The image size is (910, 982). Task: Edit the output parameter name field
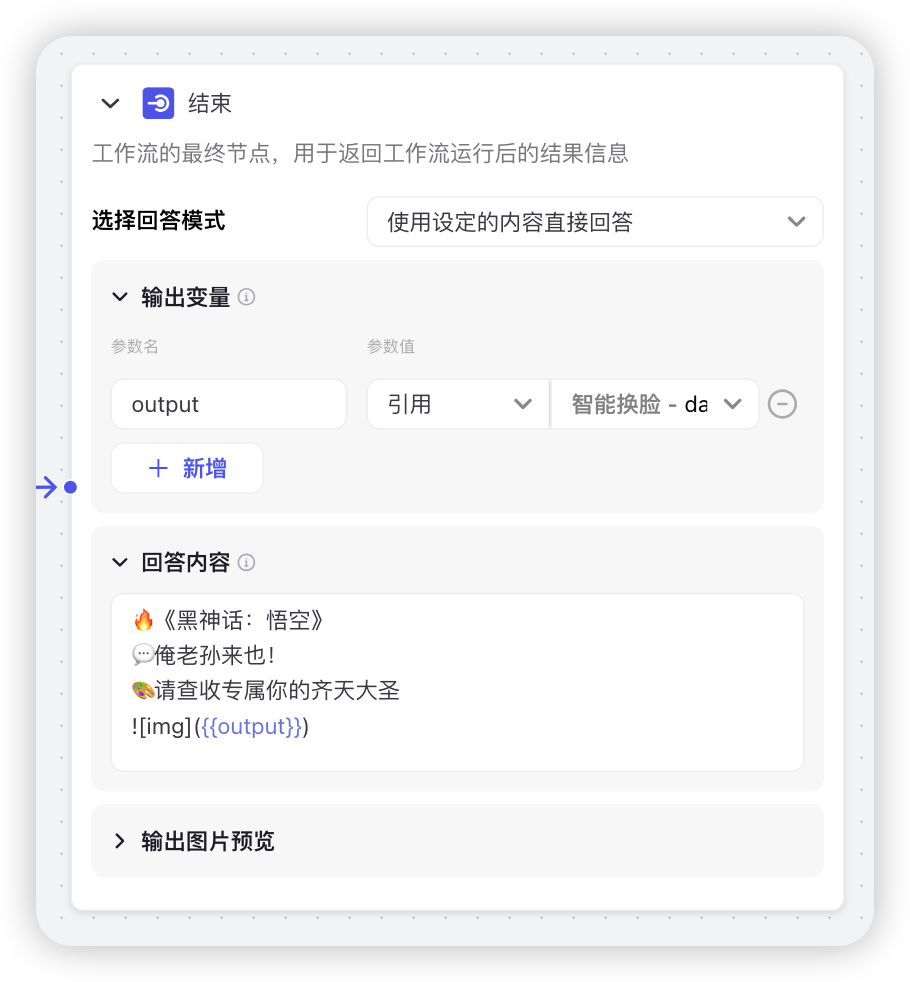(228, 404)
